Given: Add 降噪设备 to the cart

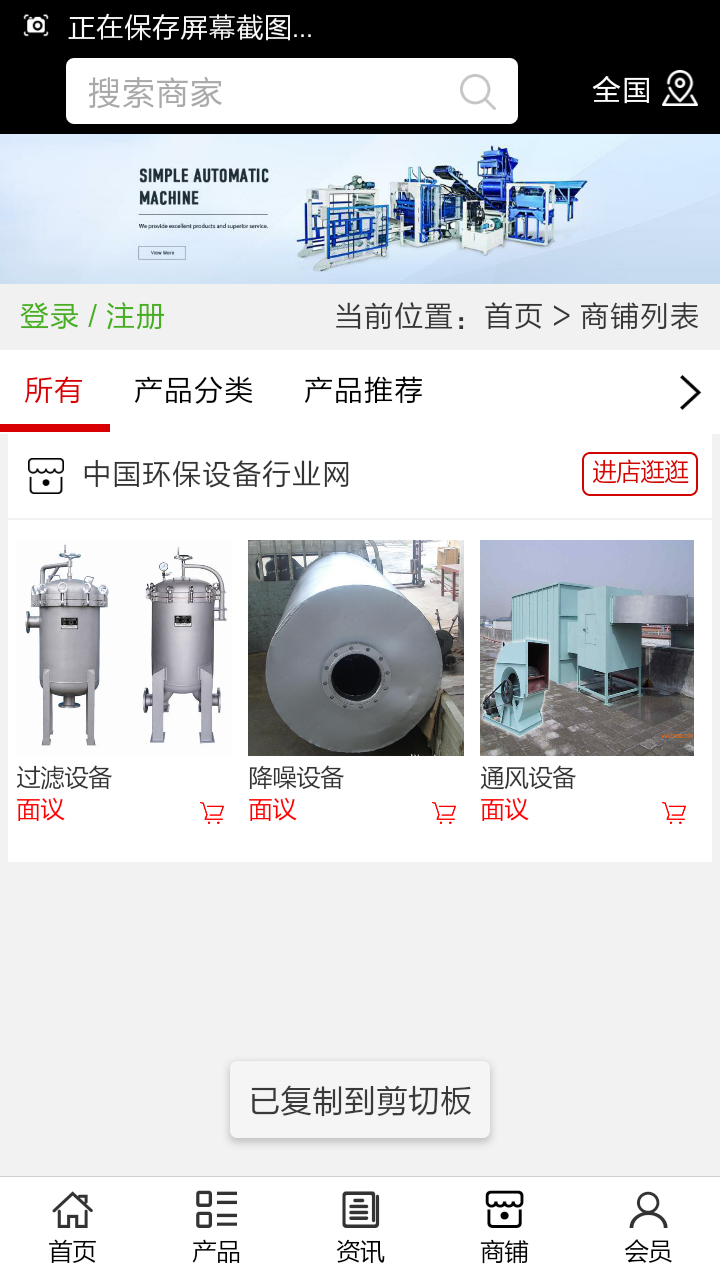Looking at the screenshot, I should 444,813.
